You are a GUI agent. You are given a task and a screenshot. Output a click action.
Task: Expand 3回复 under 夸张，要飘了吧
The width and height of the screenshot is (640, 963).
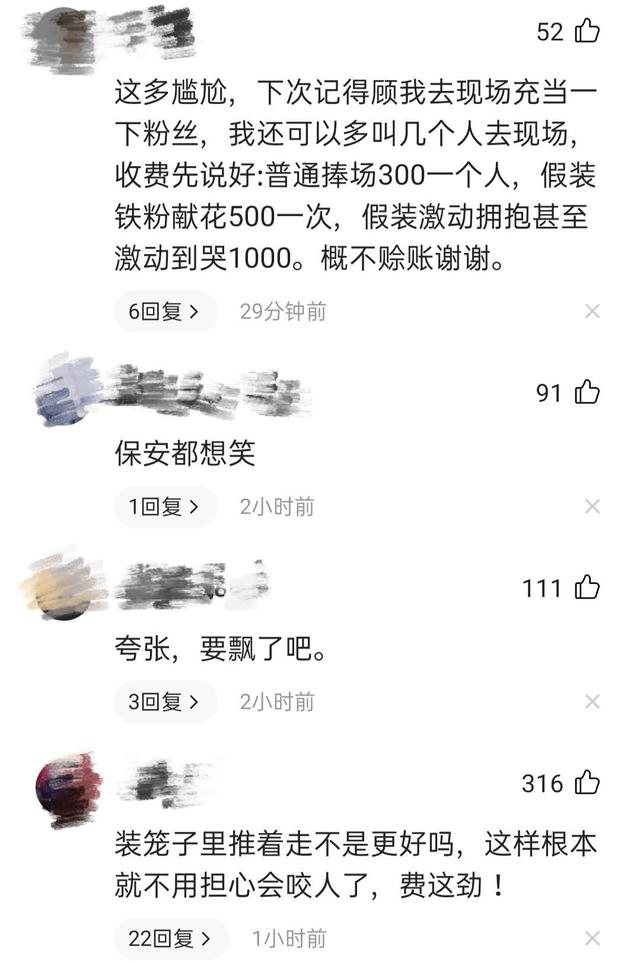165,702
